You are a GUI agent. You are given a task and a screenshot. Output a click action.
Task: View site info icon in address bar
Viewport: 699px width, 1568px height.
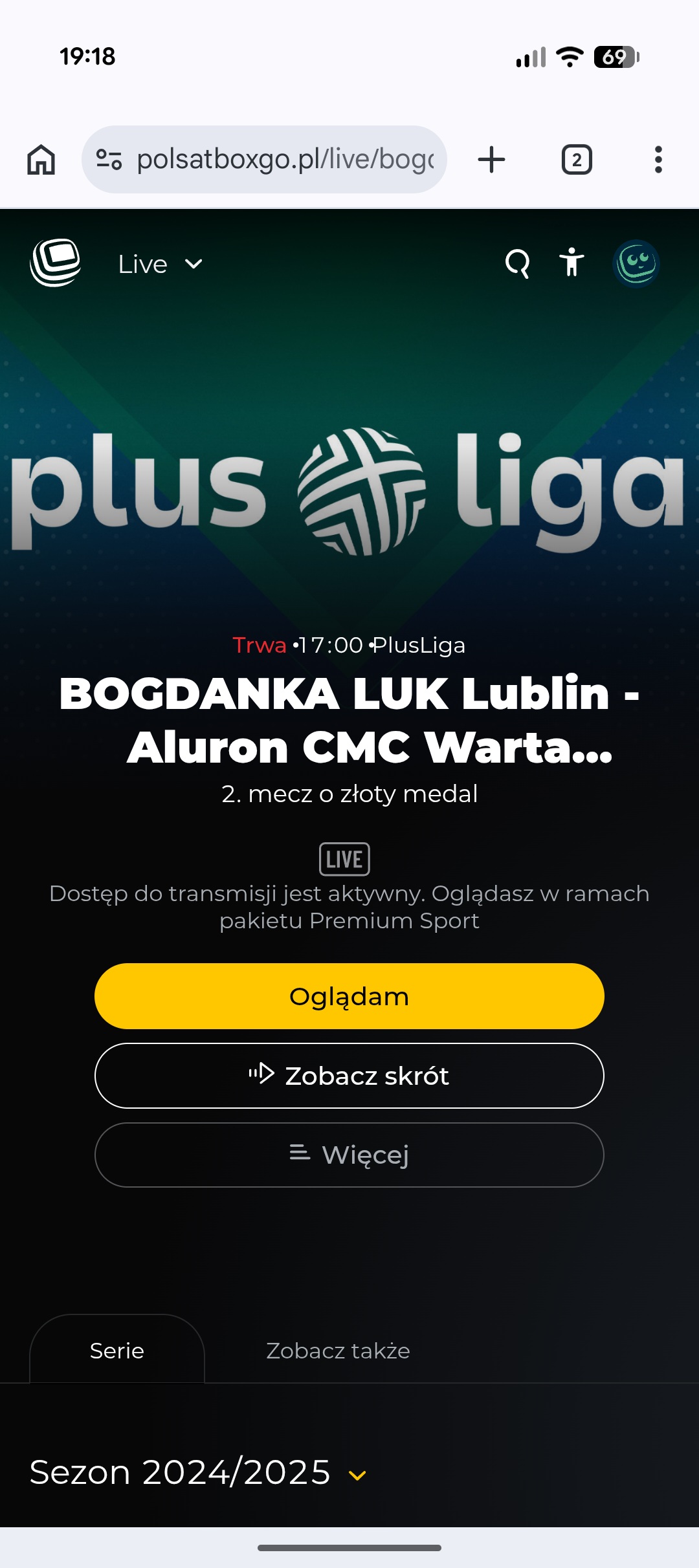[109, 160]
